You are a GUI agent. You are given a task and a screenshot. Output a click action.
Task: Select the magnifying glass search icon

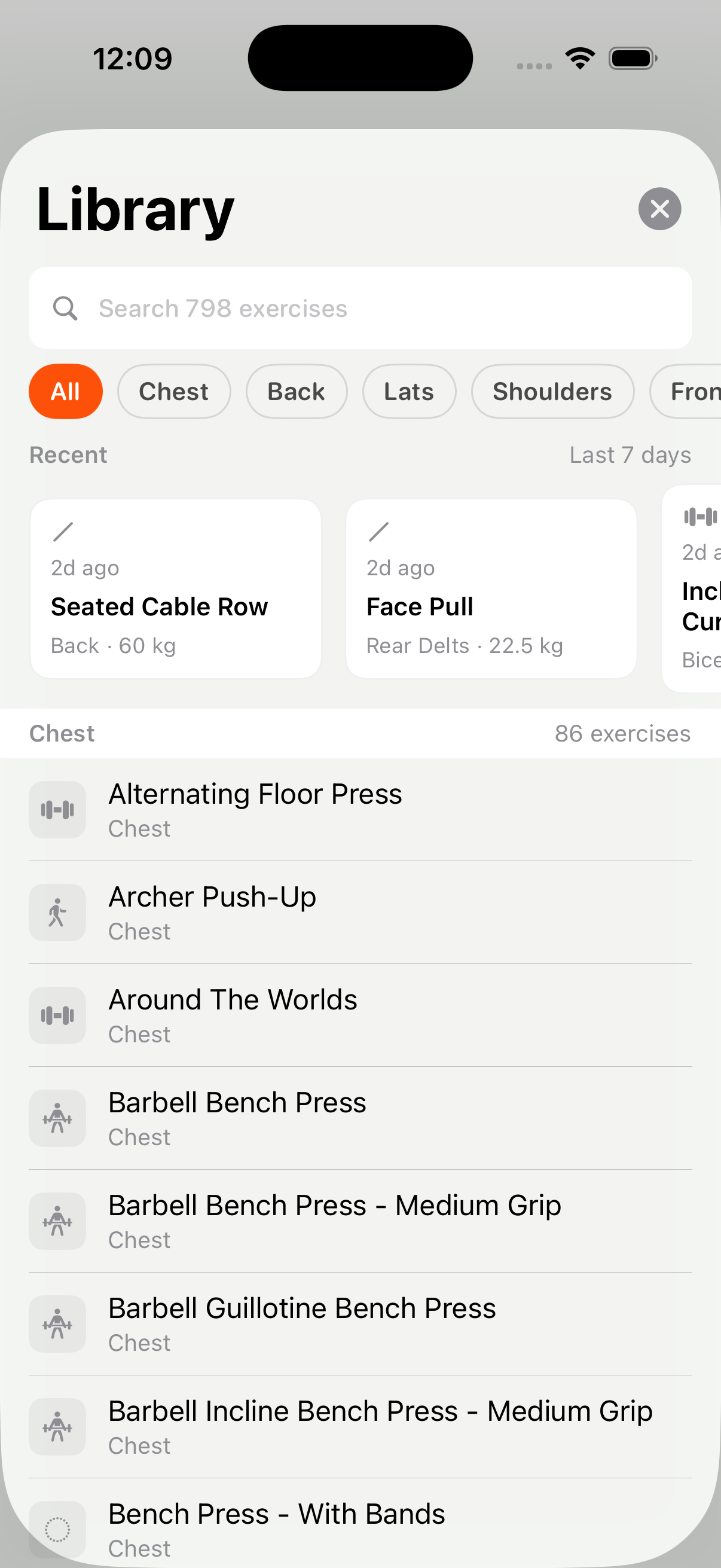tap(66, 308)
